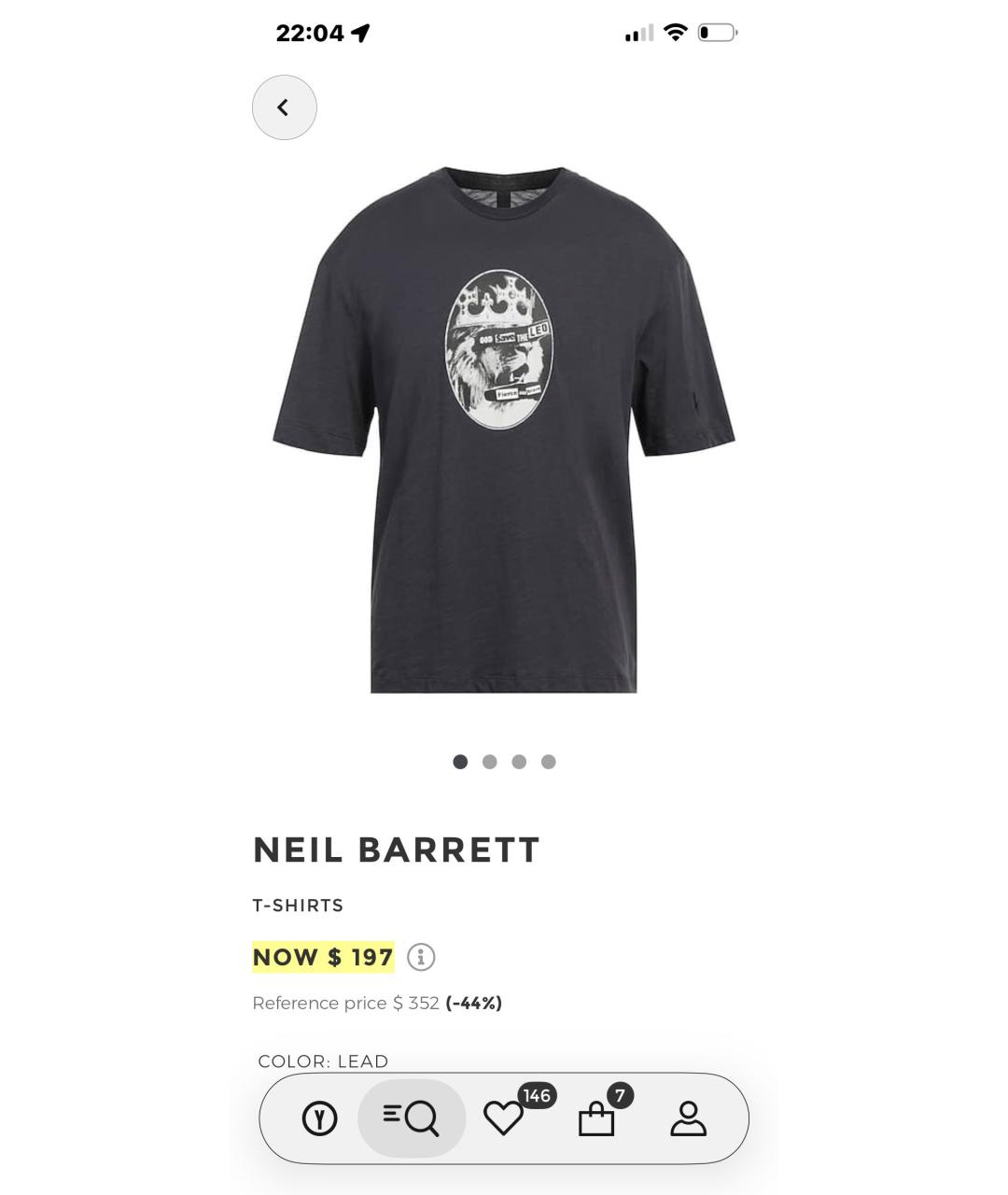The height and width of the screenshot is (1195, 1008).
Task: Open the wishlist with 146 items
Action: pos(505,1118)
